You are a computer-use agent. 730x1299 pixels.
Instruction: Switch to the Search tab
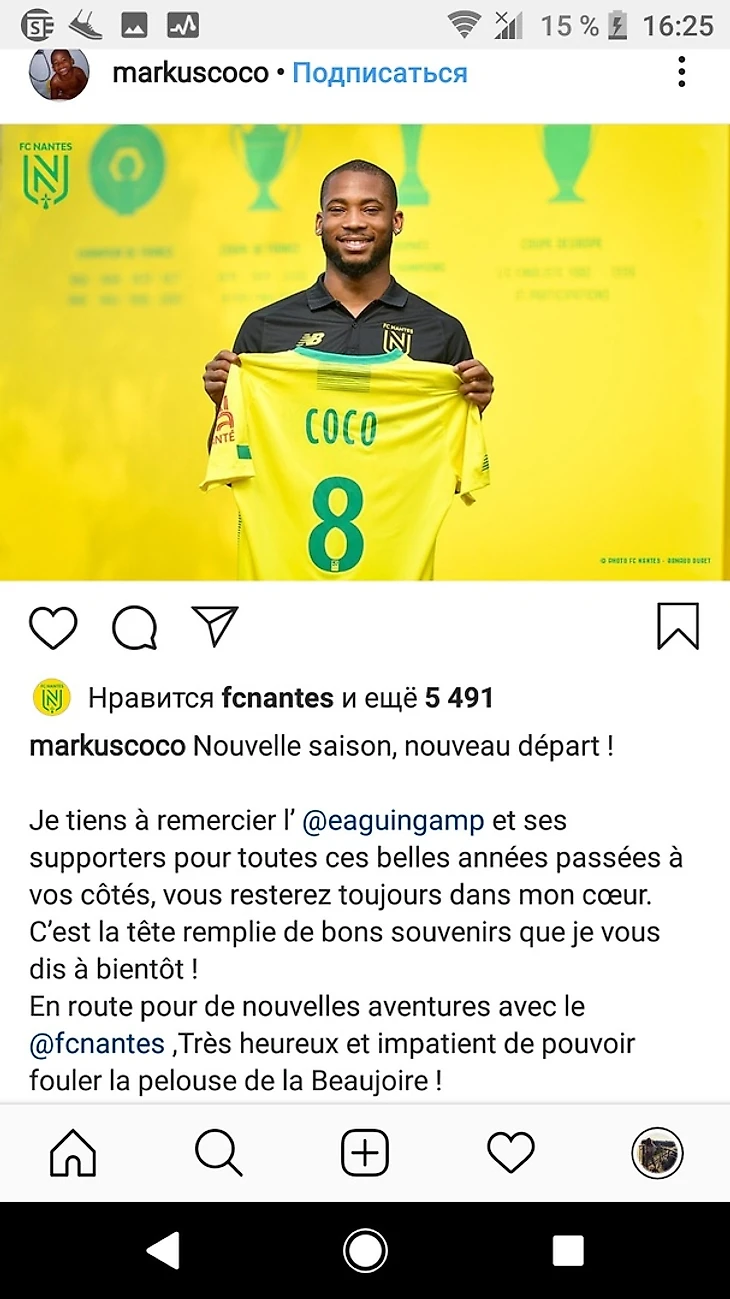coord(219,1154)
